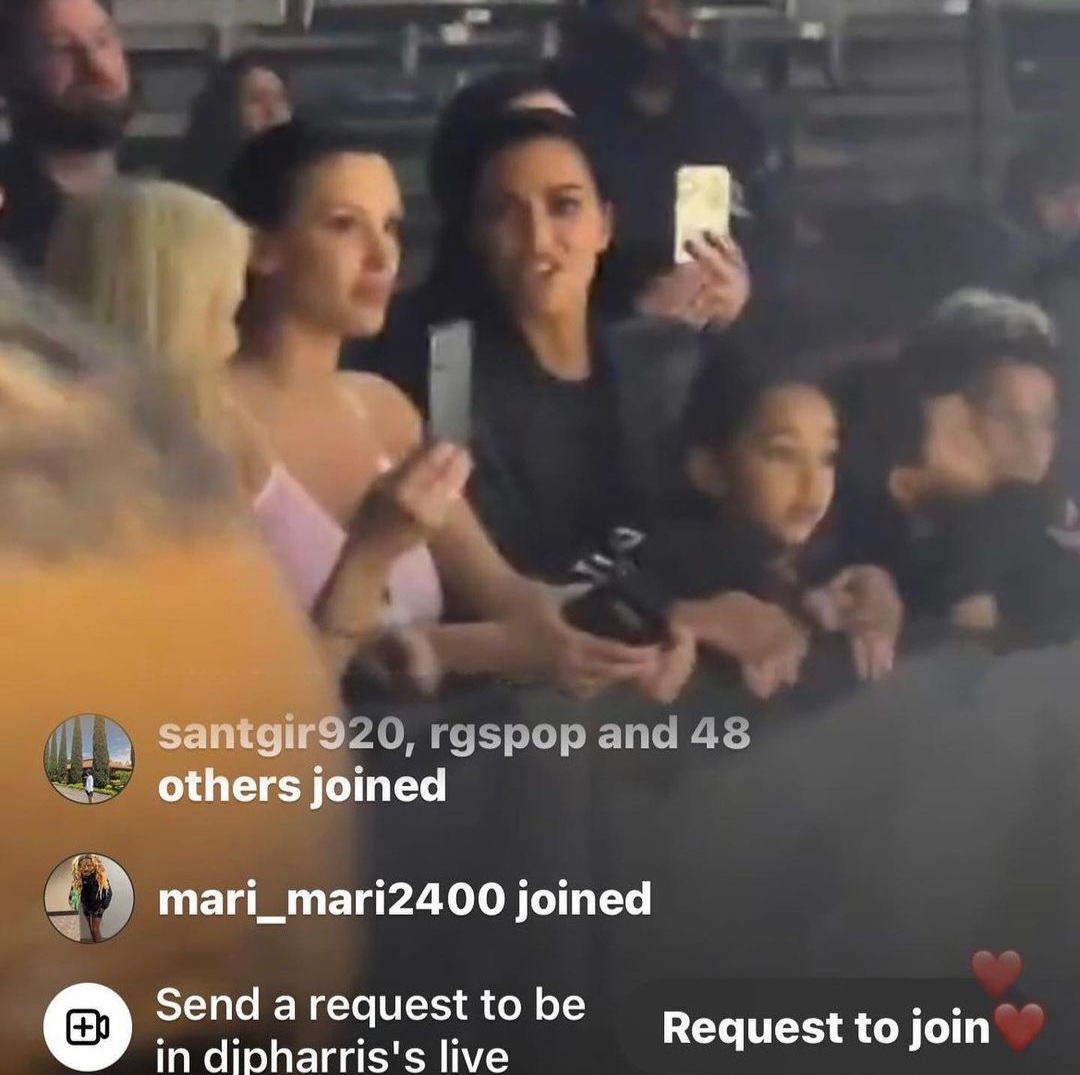Screen dimensions: 1080x1075
Task: Open mari_mari2400's profile picture
Action: coord(88,897)
